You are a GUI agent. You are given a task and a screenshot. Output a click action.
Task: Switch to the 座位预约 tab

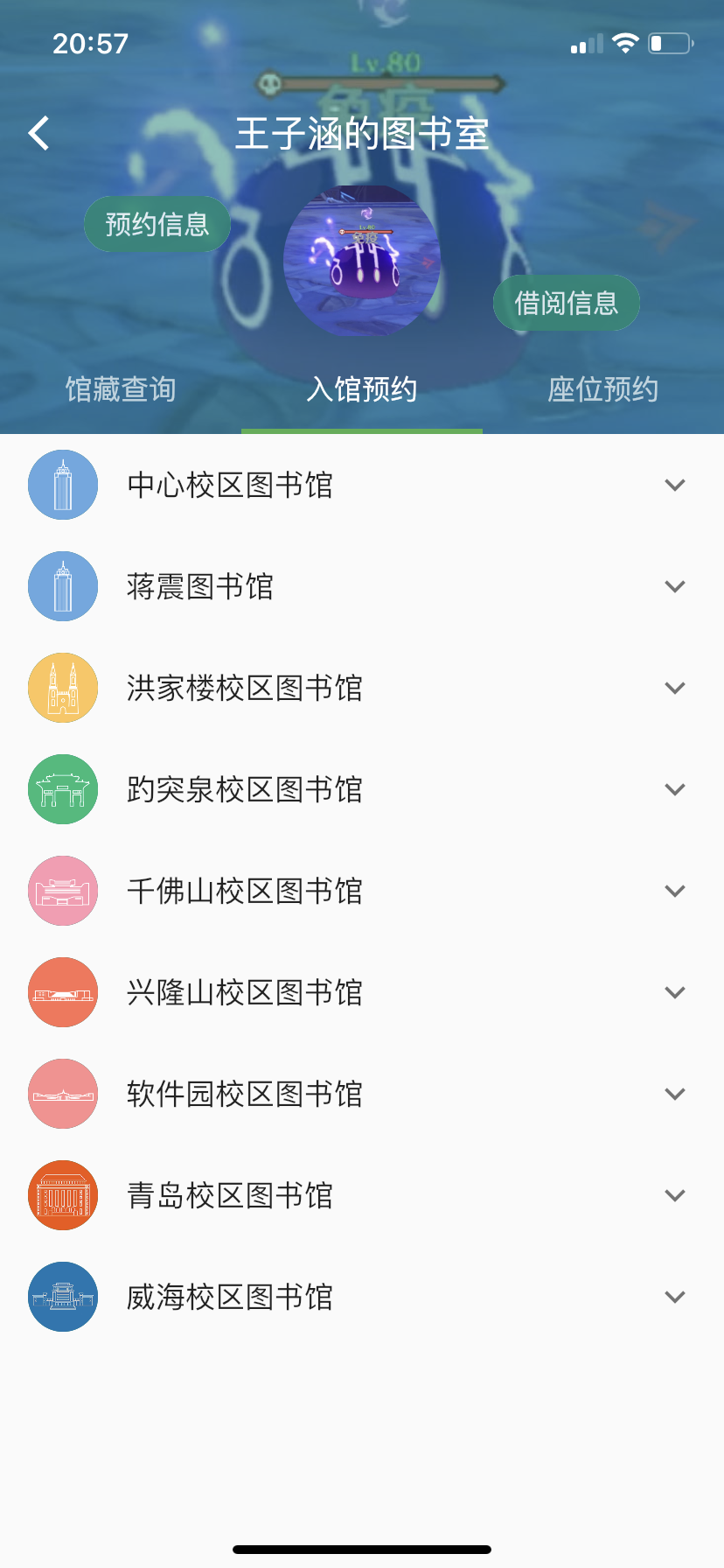603,388
